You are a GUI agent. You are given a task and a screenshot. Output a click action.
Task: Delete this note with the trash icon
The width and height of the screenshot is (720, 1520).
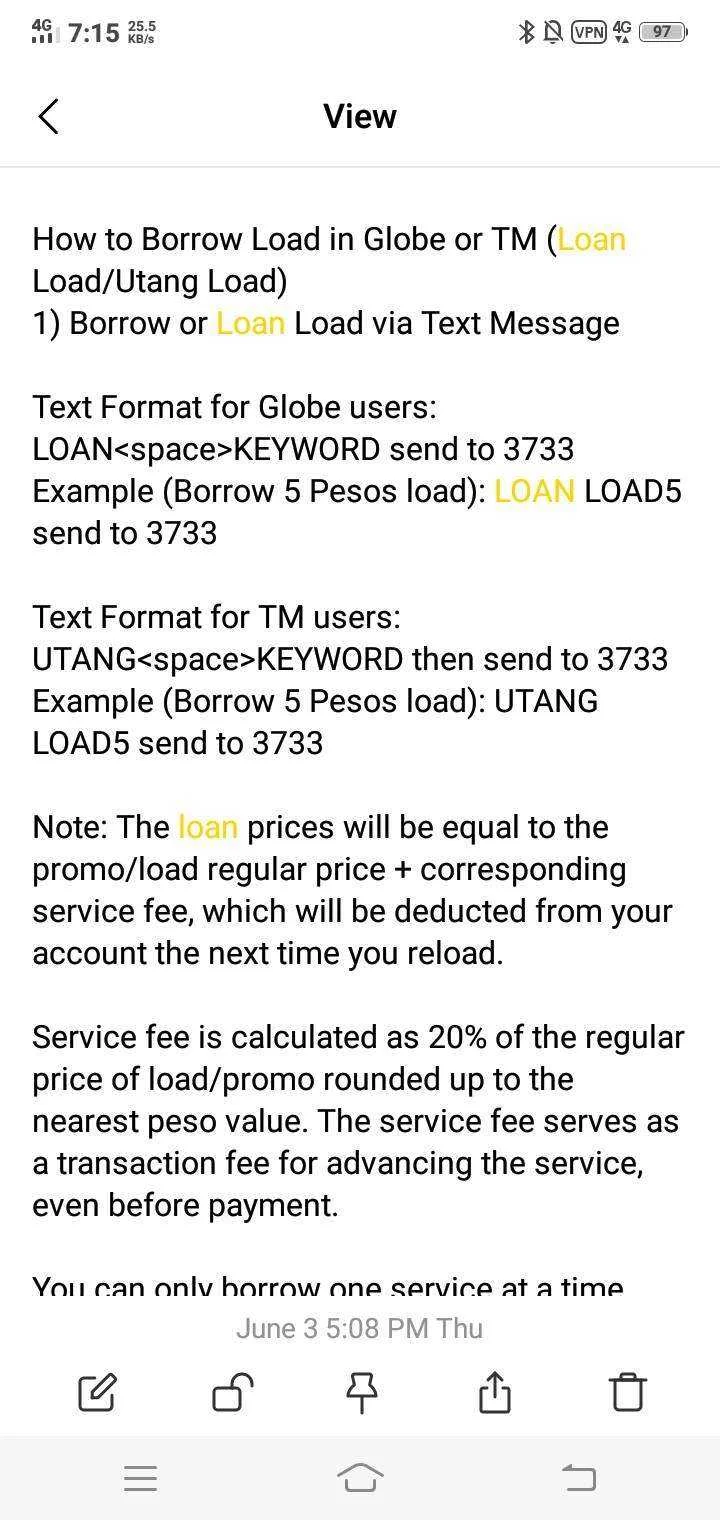pos(628,1392)
